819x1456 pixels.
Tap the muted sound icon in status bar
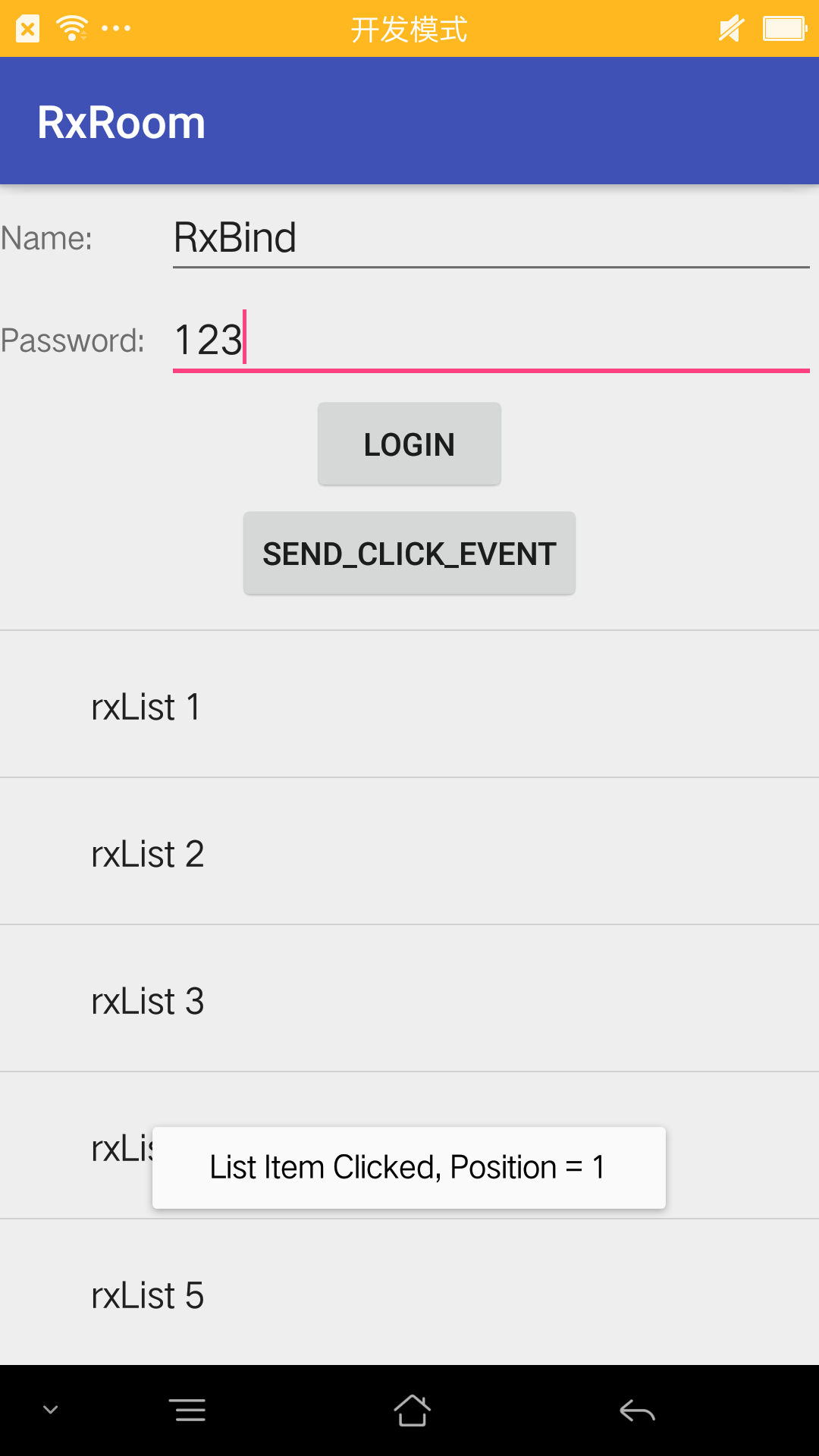coord(730,28)
